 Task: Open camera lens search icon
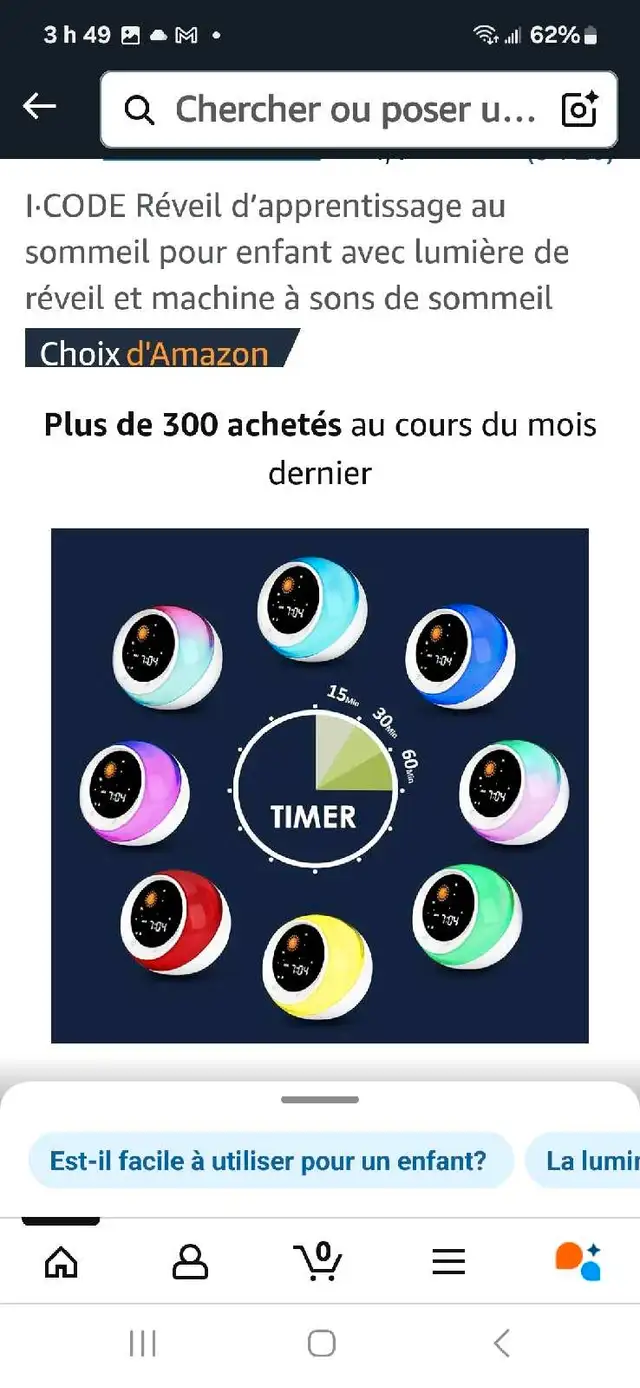580,109
